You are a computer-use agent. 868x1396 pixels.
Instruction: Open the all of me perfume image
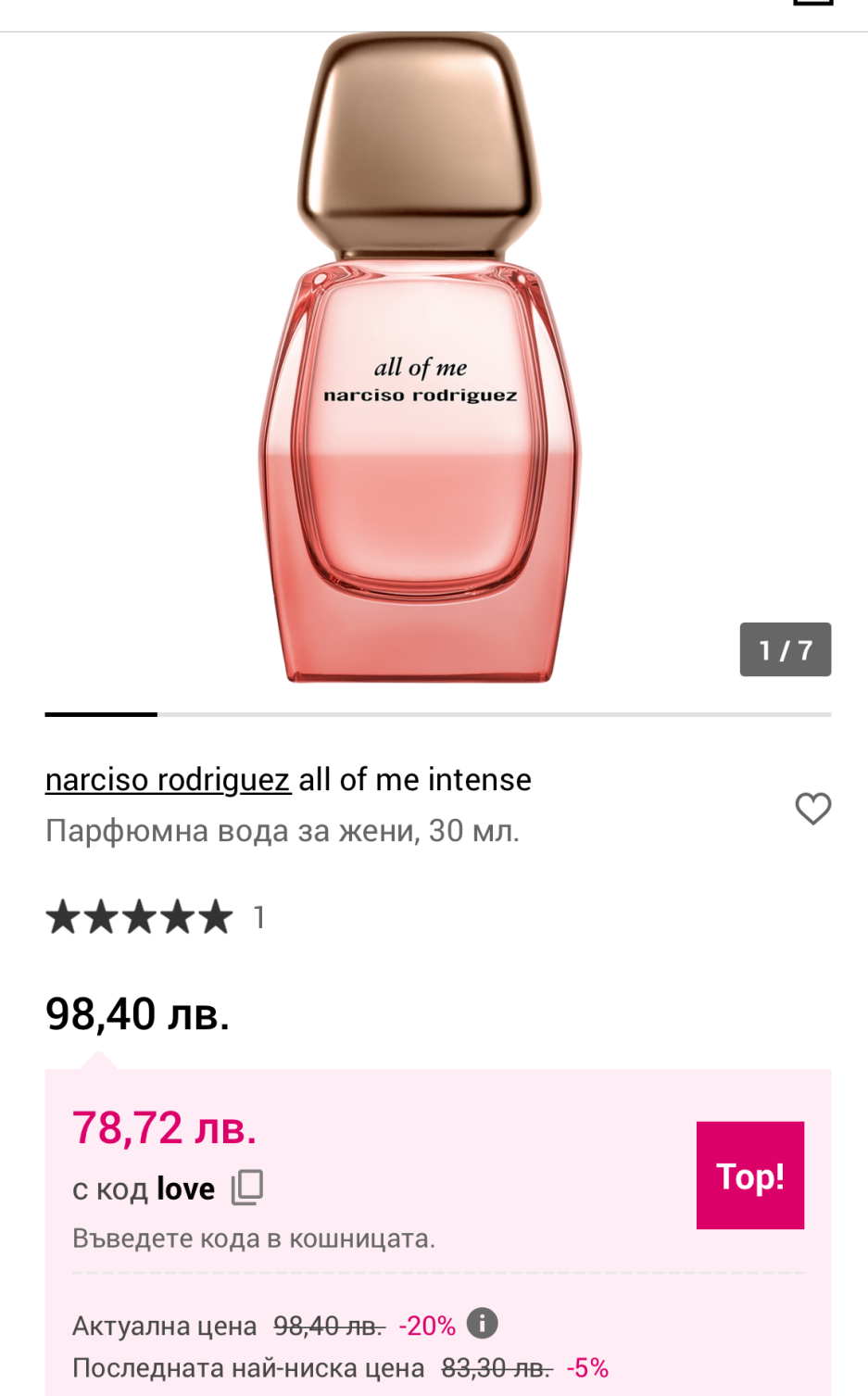[420, 361]
